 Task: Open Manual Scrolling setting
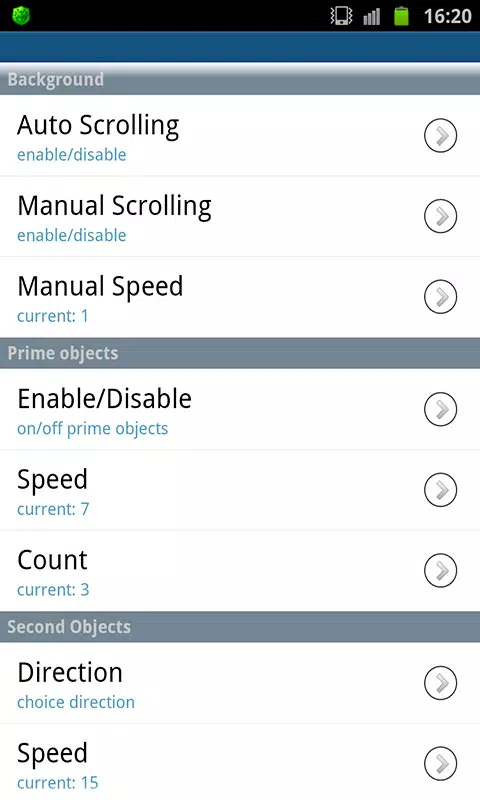240,216
